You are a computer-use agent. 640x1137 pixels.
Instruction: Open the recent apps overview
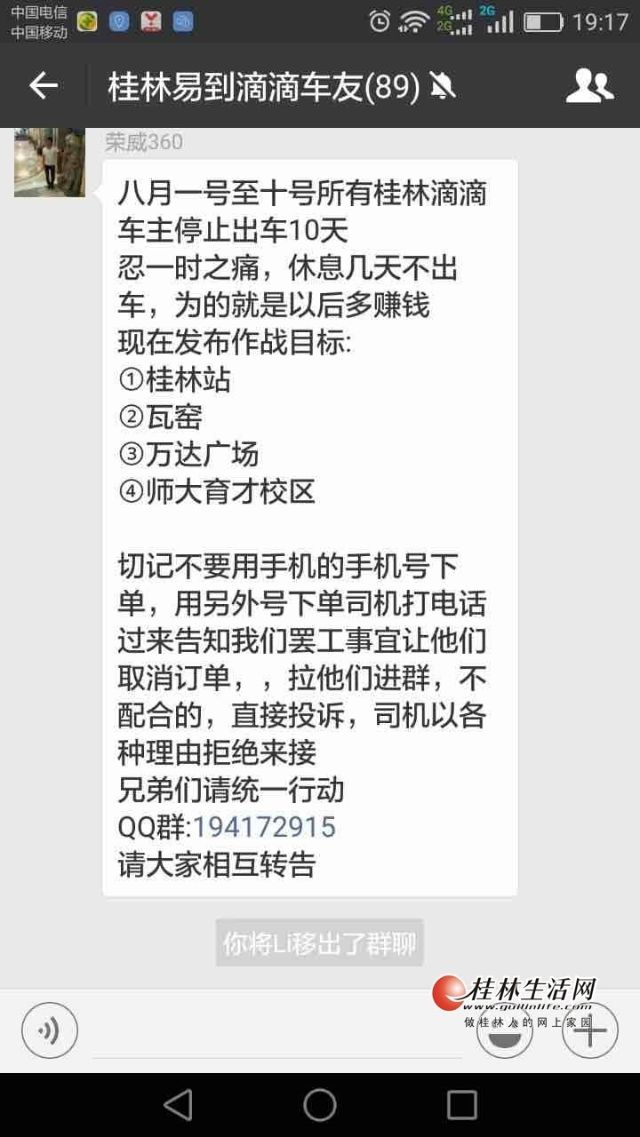[x=462, y=1104]
